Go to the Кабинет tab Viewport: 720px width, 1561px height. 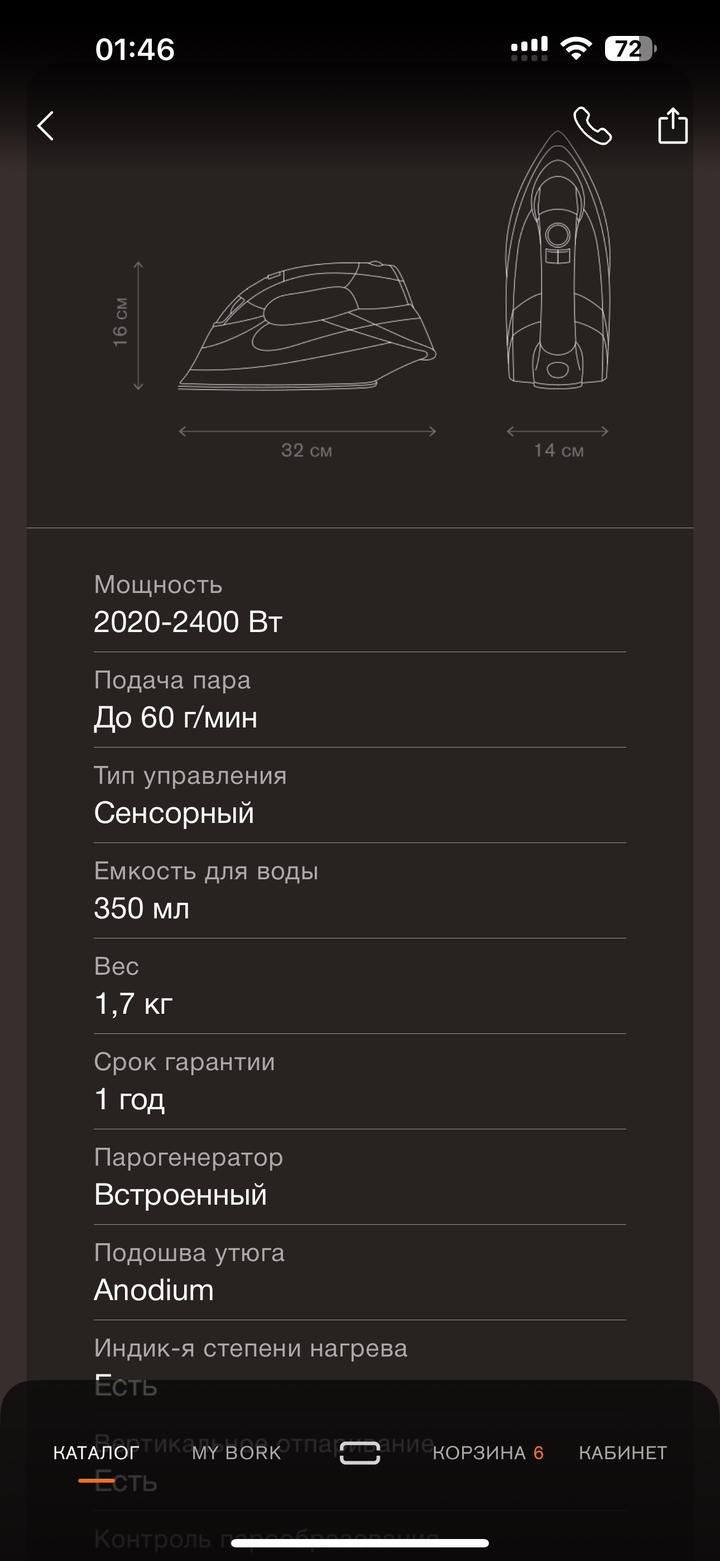[x=623, y=1453]
